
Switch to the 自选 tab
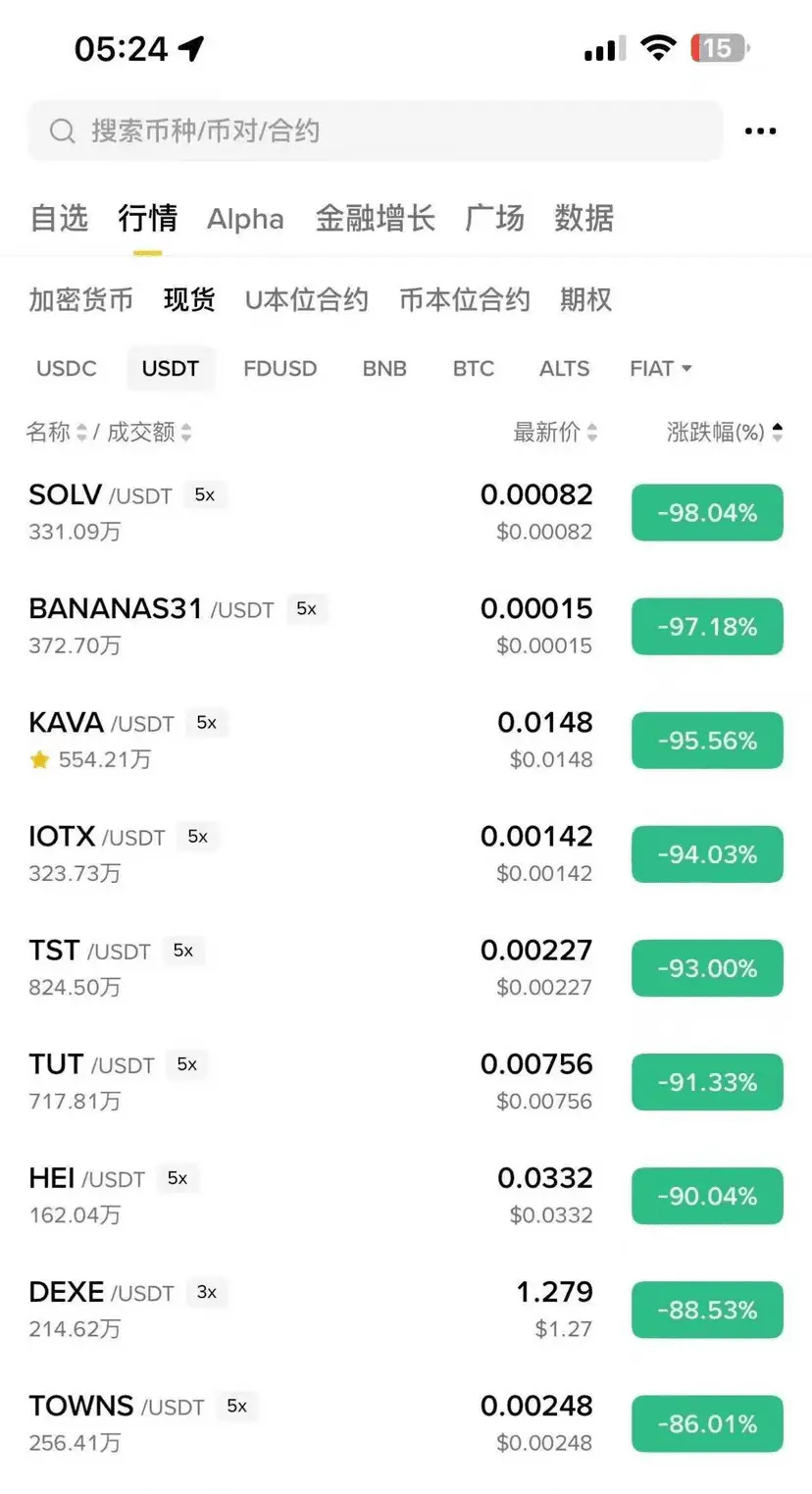59,218
